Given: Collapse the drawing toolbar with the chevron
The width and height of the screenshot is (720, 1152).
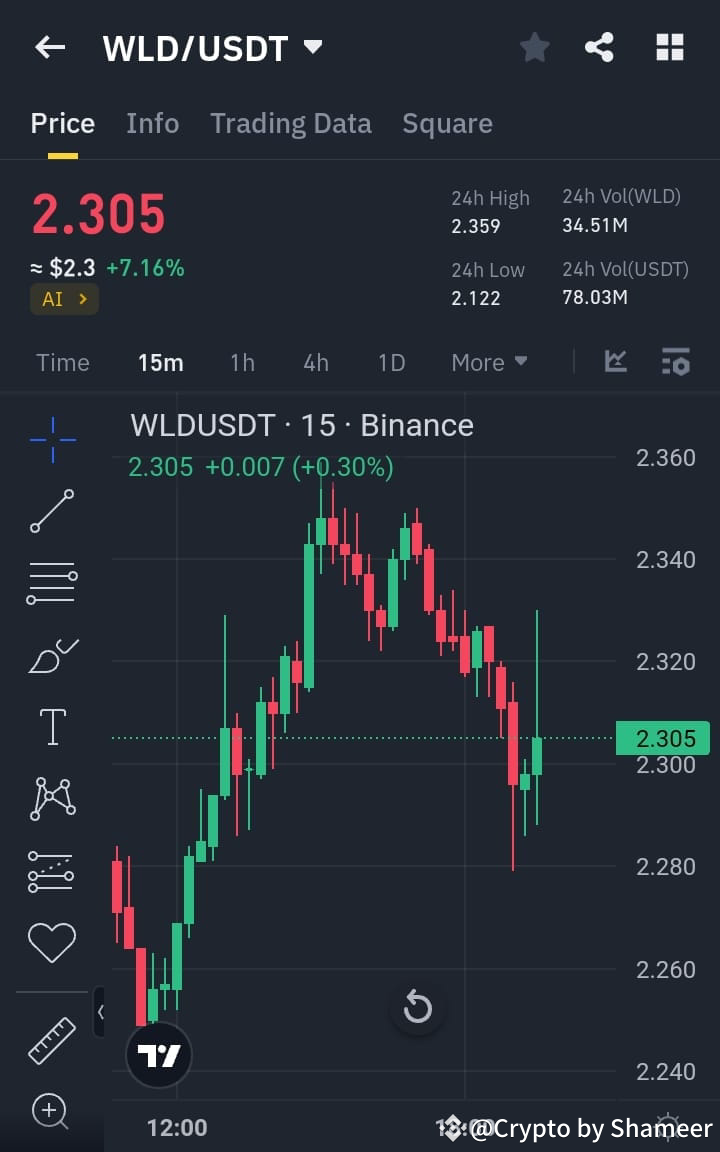Looking at the screenshot, I should click(101, 1012).
